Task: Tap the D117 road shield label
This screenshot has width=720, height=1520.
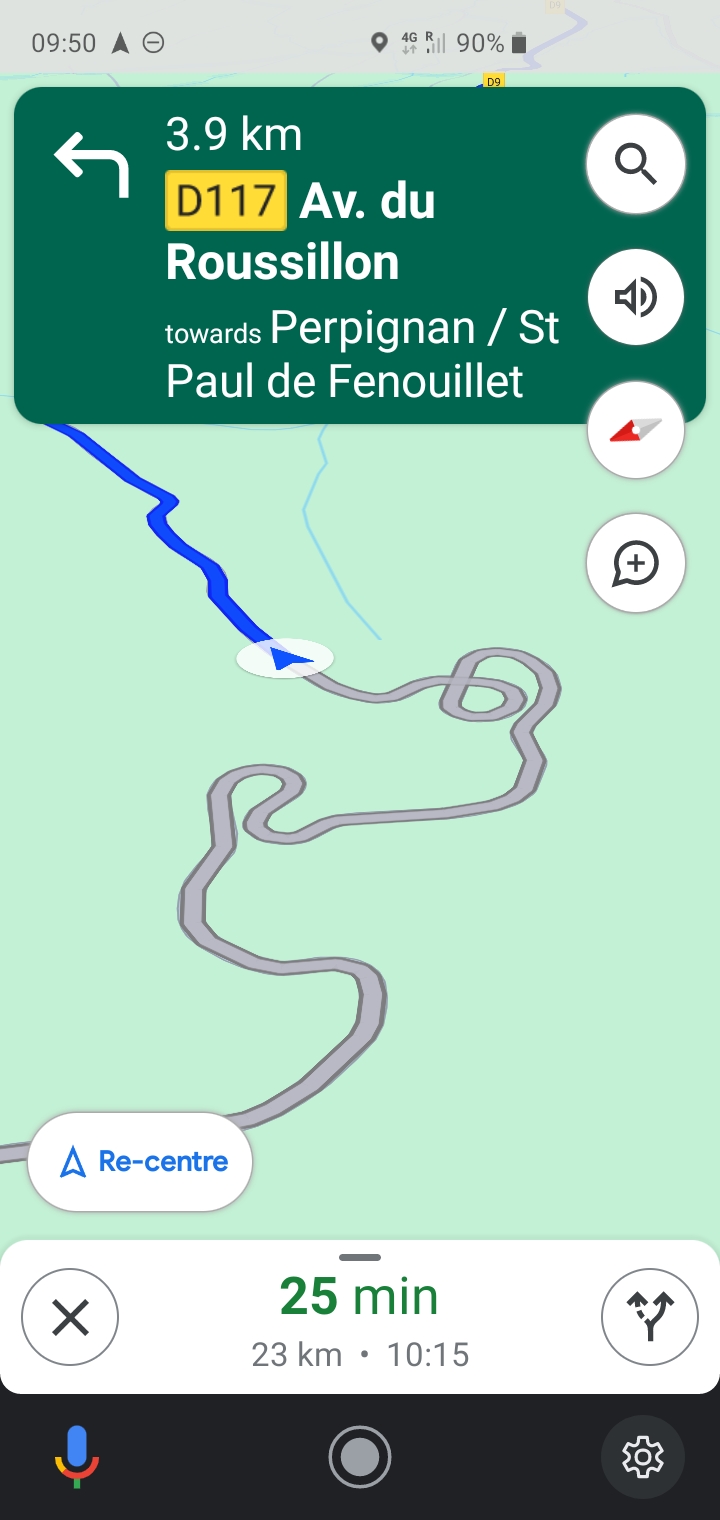Action: (x=224, y=199)
